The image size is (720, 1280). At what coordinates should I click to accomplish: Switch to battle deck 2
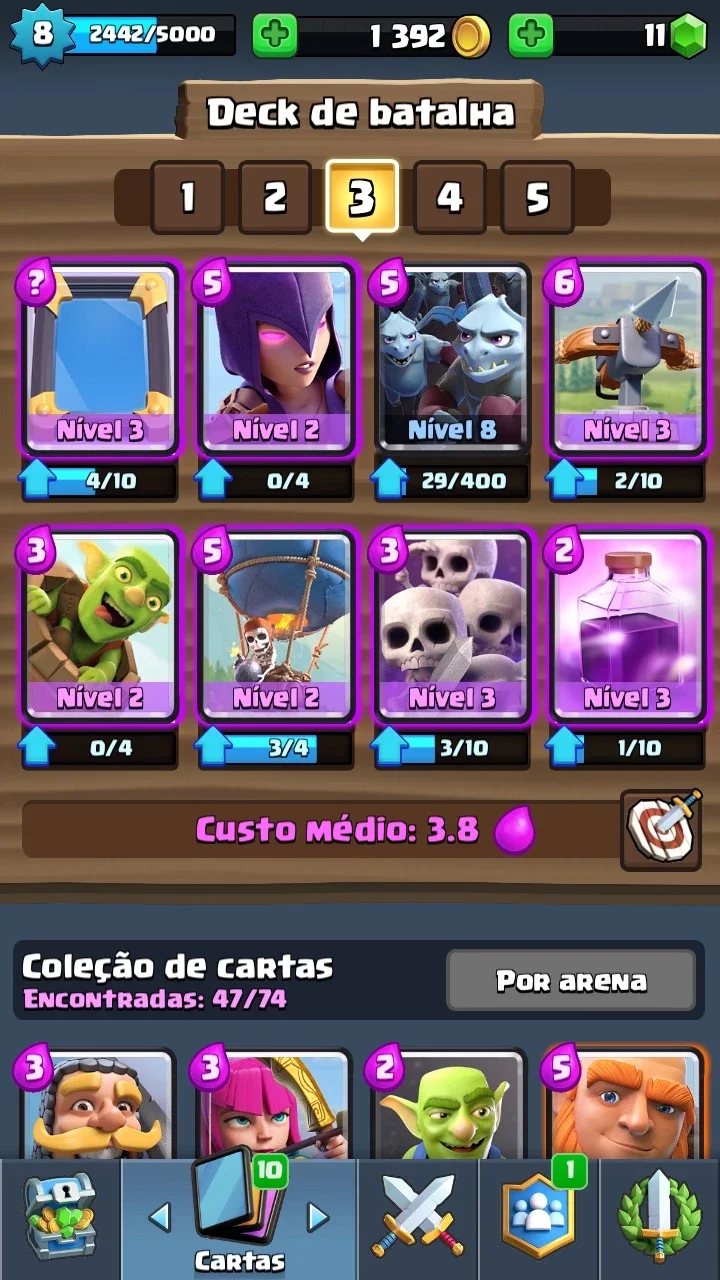(x=275, y=198)
